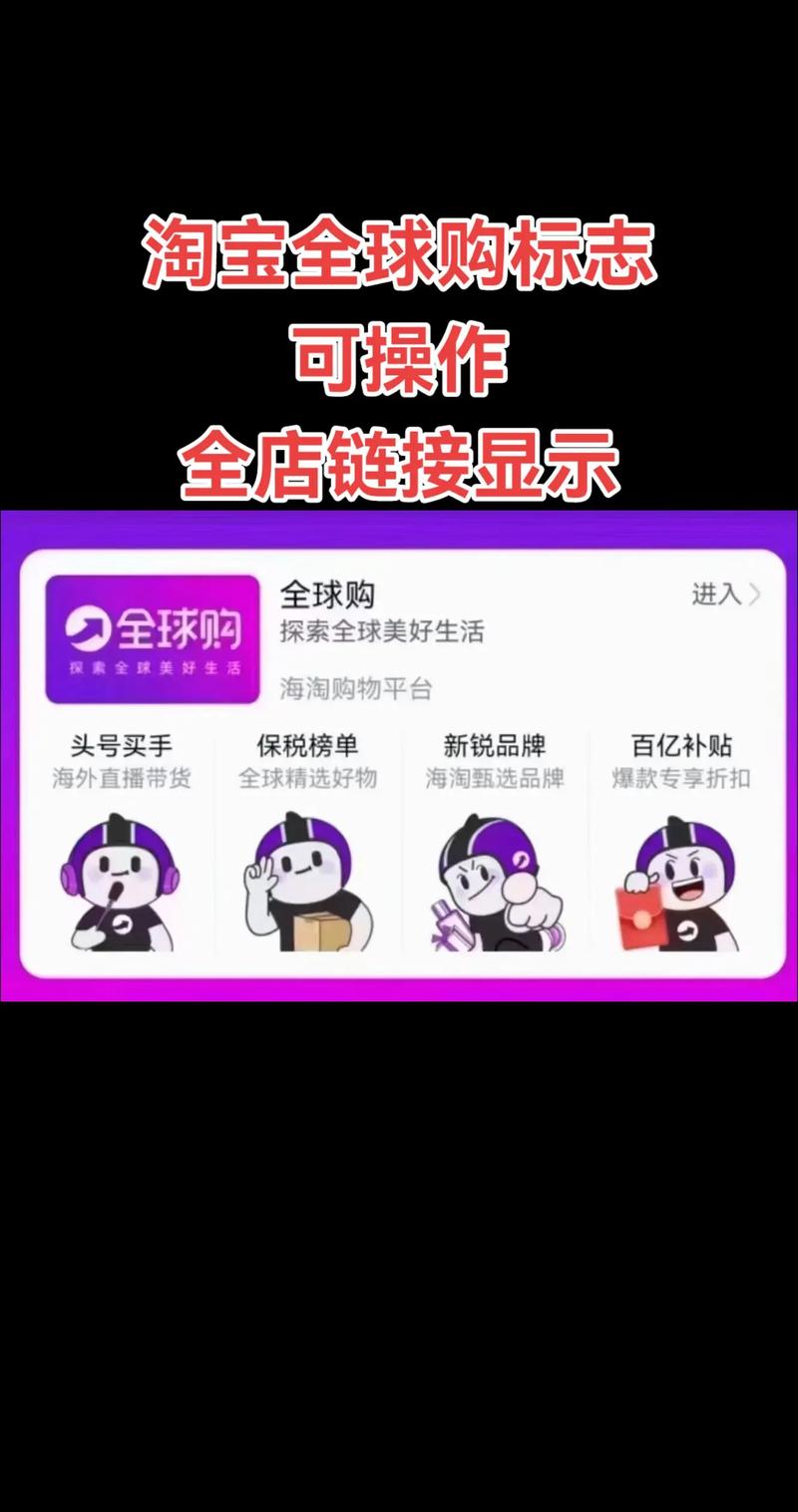Screen dimensions: 798x1512
Task: Click 全球精选好物 under 保税榜单
Action: click(309, 781)
